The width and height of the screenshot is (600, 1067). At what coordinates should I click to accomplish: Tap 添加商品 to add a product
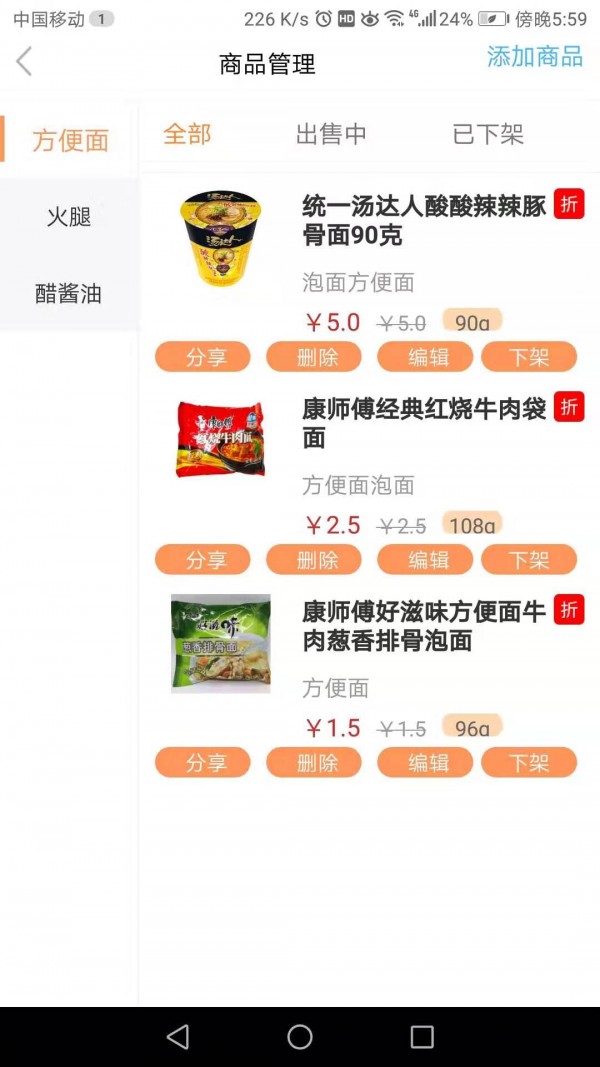click(x=534, y=57)
